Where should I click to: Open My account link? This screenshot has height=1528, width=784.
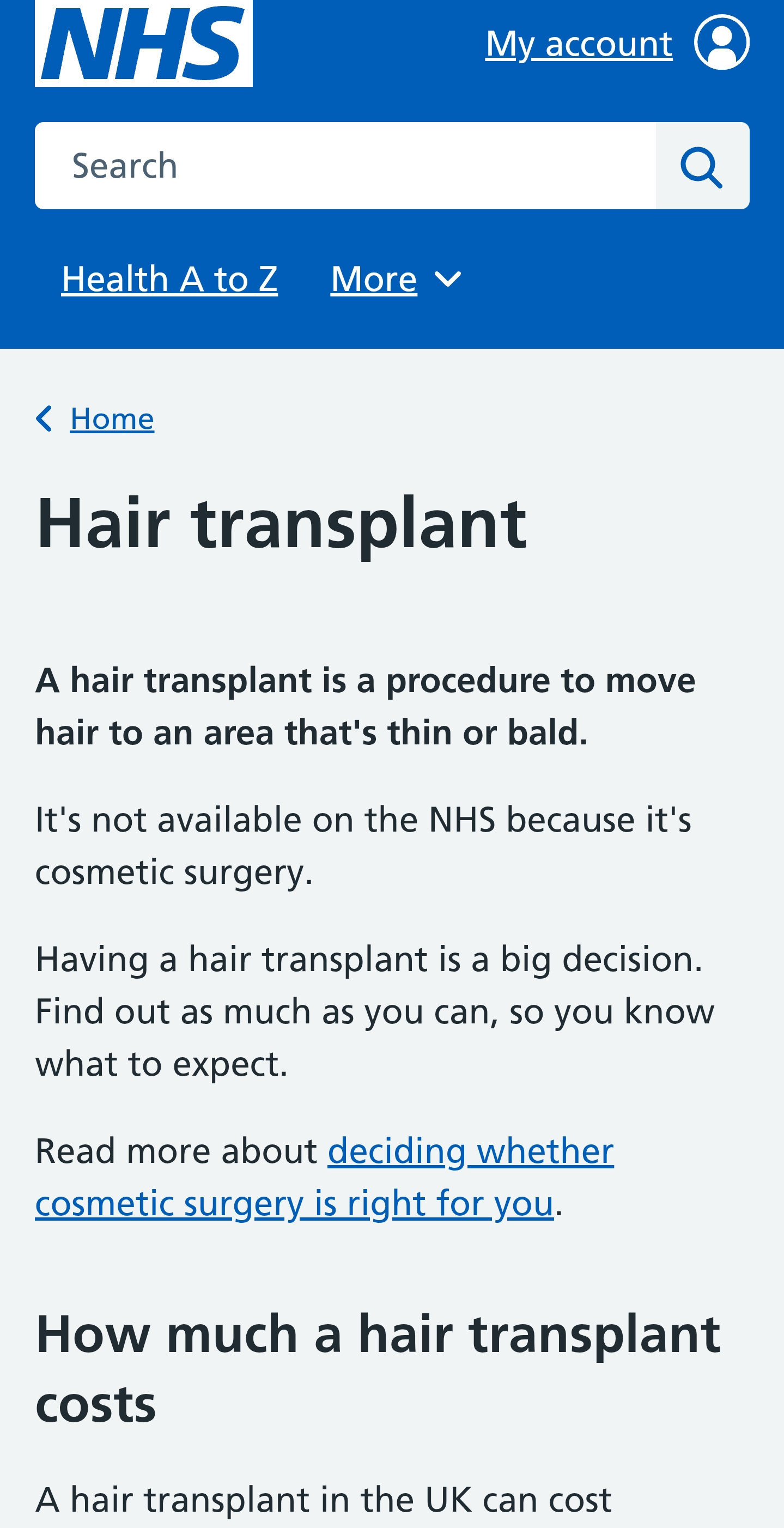click(x=617, y=43)
